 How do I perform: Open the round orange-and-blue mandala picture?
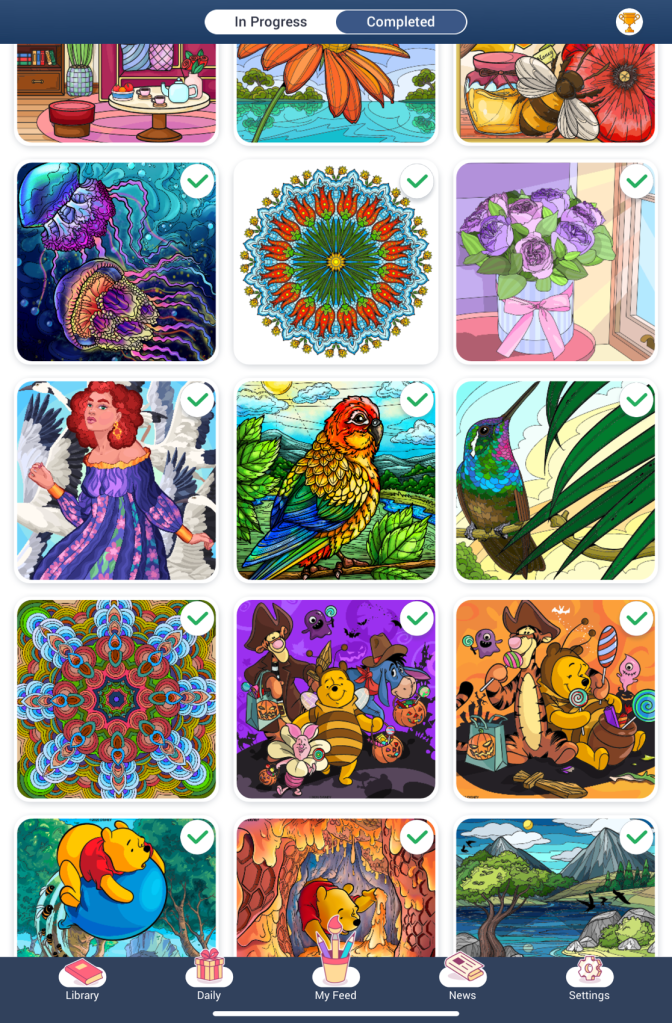pos(335,262)
